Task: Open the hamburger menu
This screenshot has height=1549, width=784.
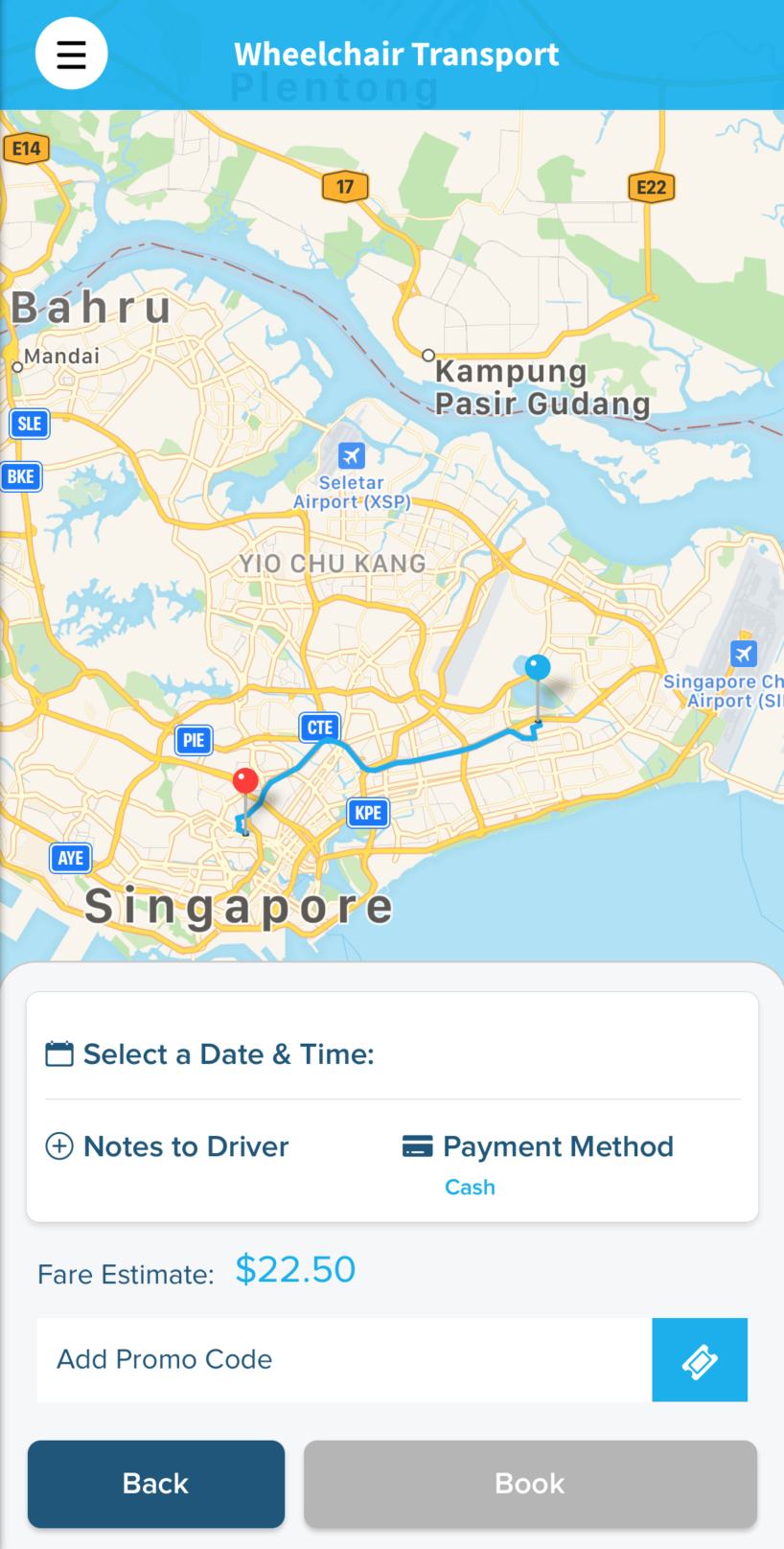Action: (x=71, y=54)
